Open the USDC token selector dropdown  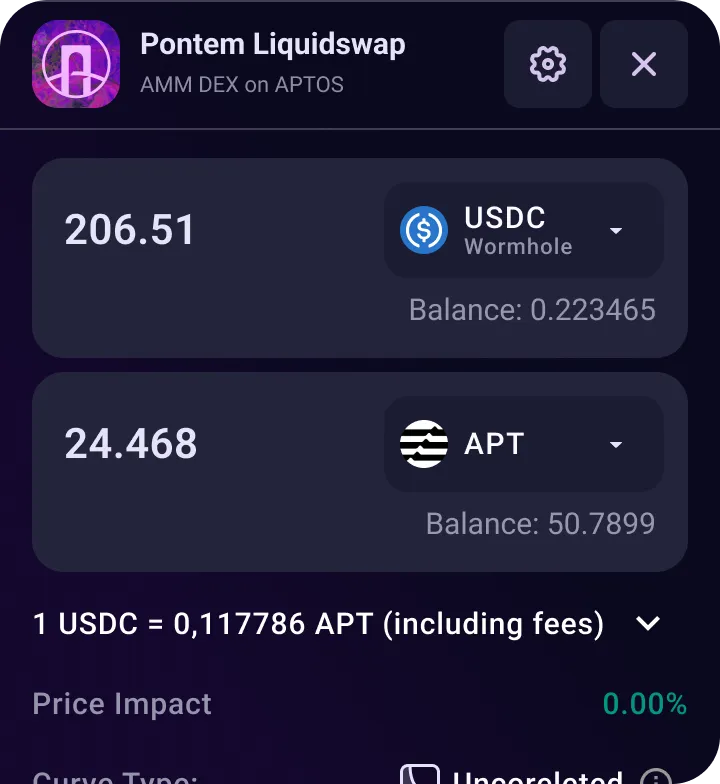point(616,231)
